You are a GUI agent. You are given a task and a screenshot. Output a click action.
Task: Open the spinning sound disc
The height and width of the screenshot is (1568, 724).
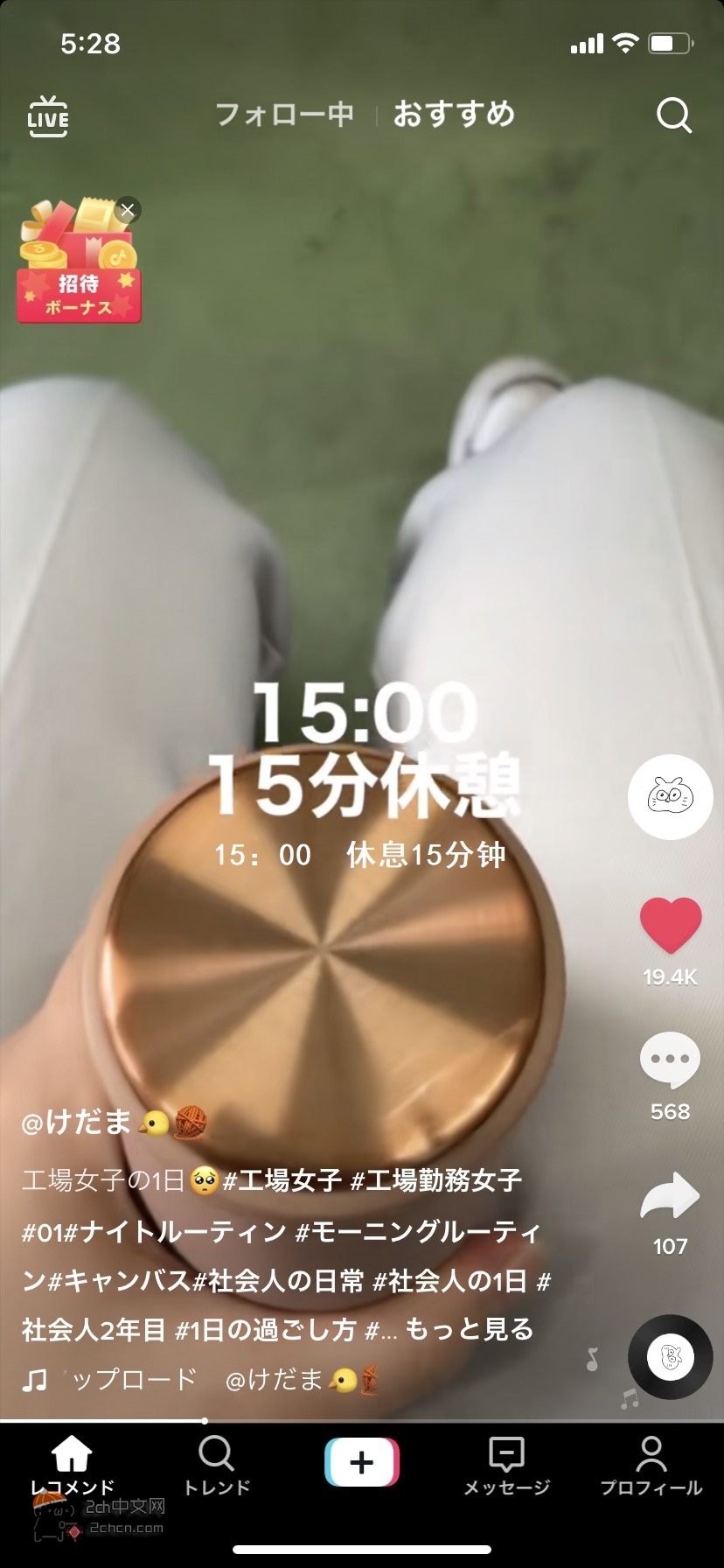point(671,1357)
